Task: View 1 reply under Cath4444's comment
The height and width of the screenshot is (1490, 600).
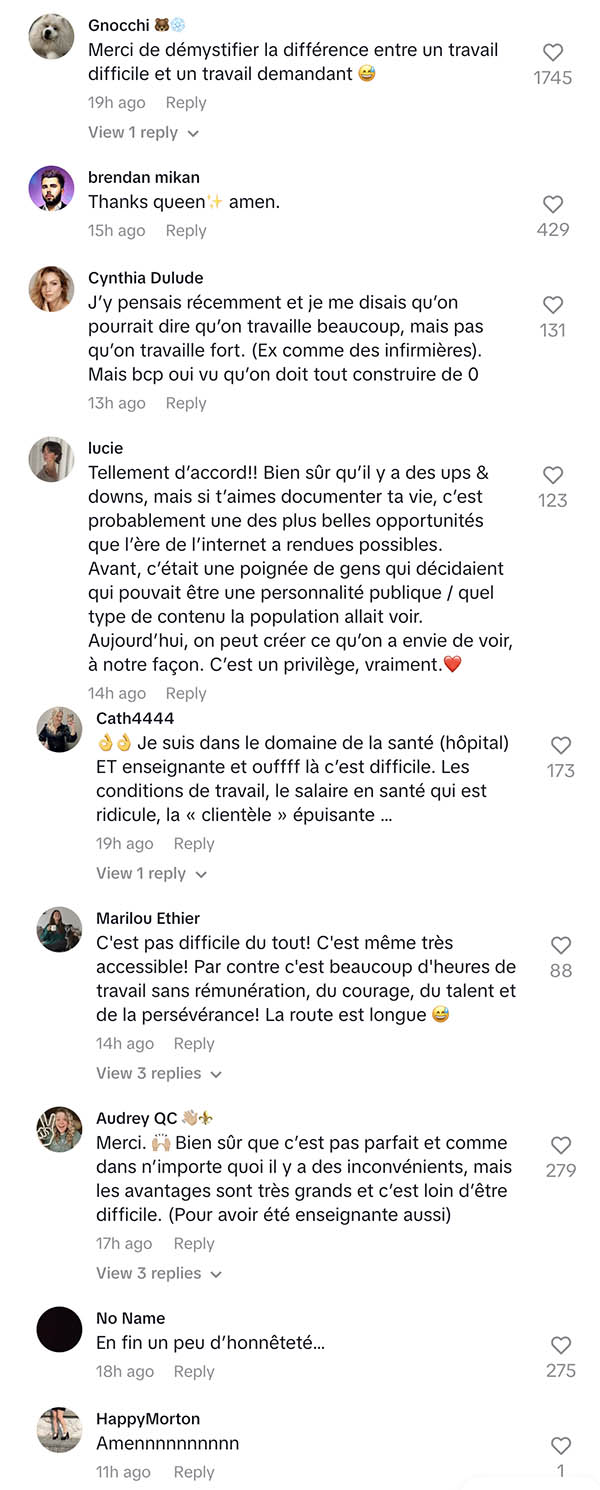Action: (152, 873)
